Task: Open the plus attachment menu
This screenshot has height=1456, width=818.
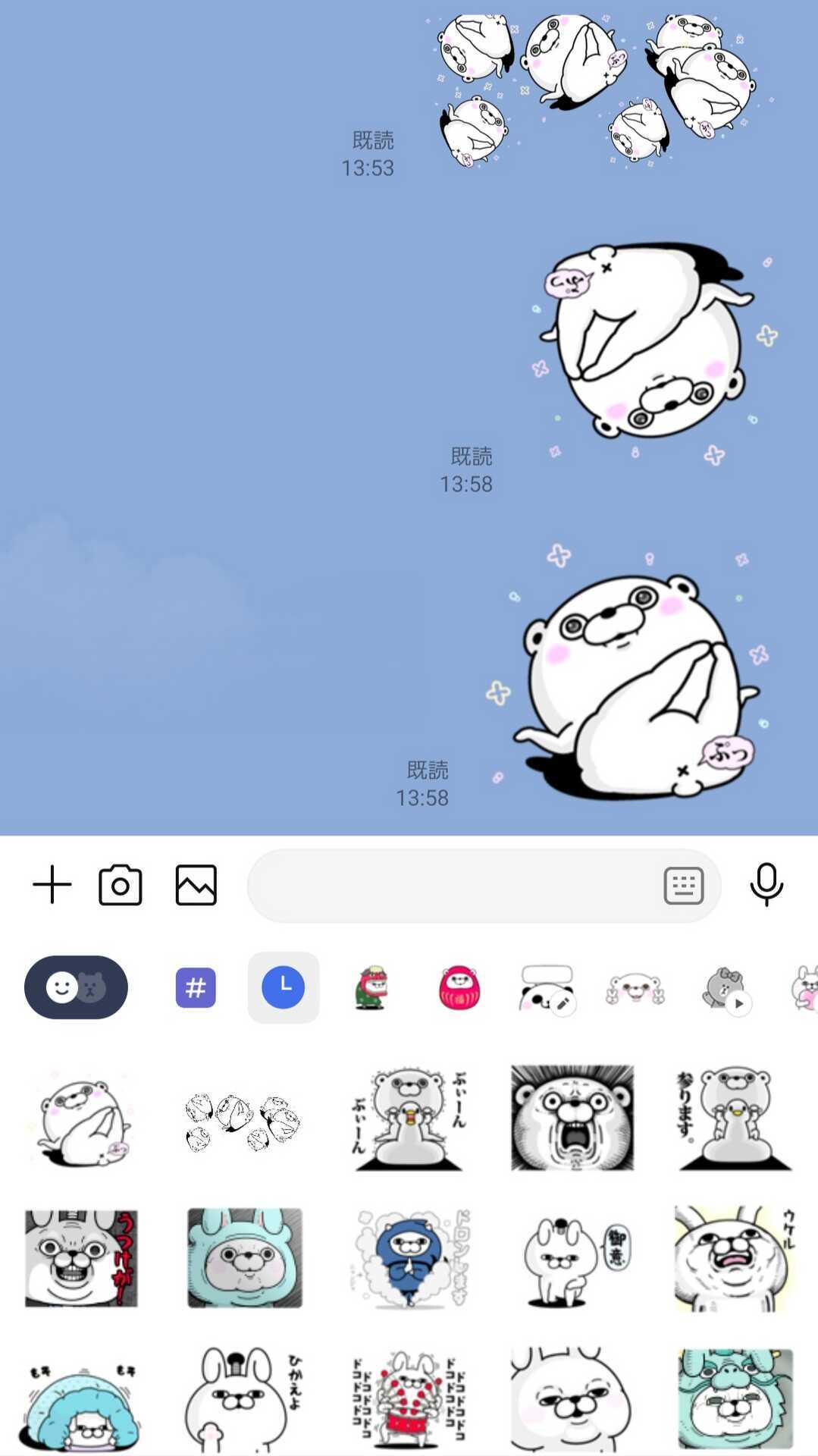Action: pos(52,885)
